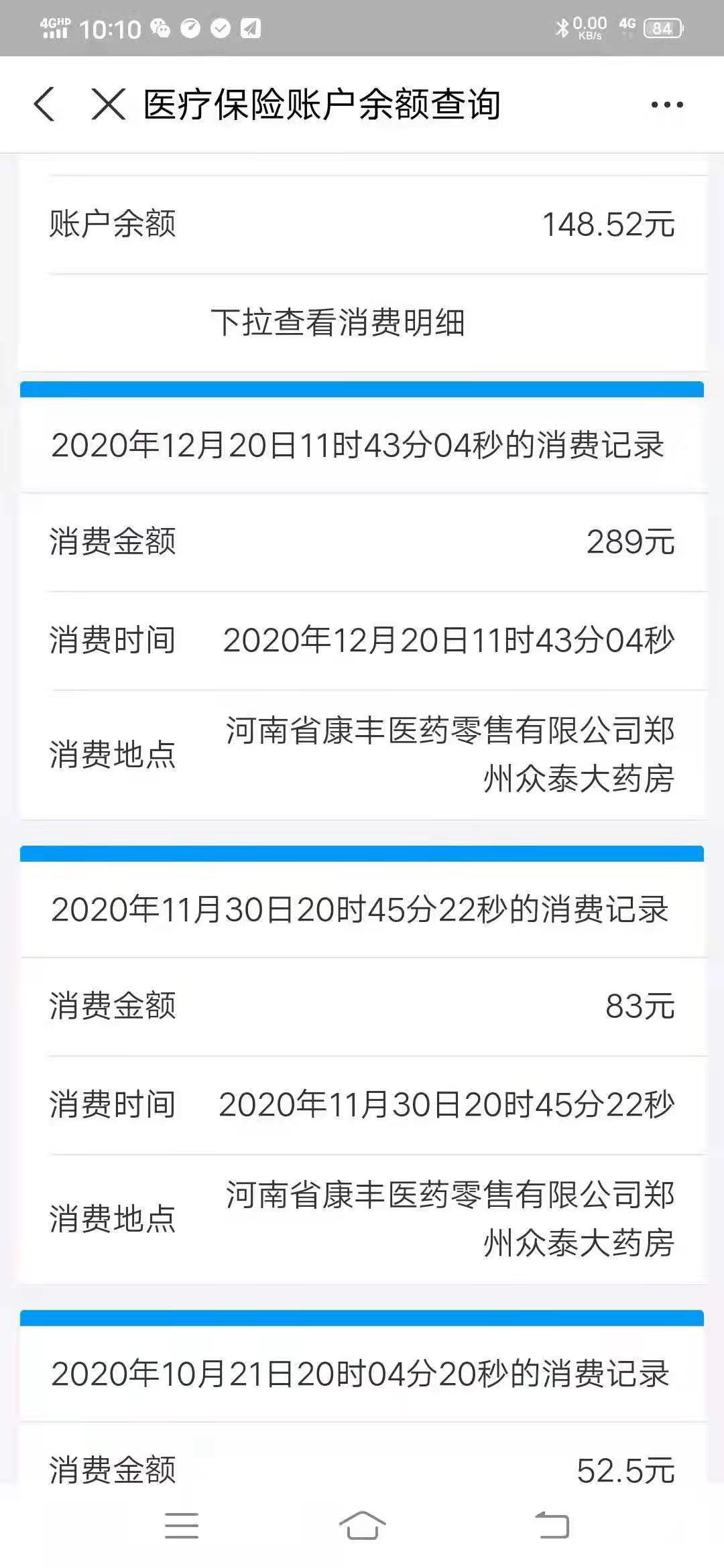Open the three-dot overflow menu
Screen dimensions: 724x1568
point(666,105)
